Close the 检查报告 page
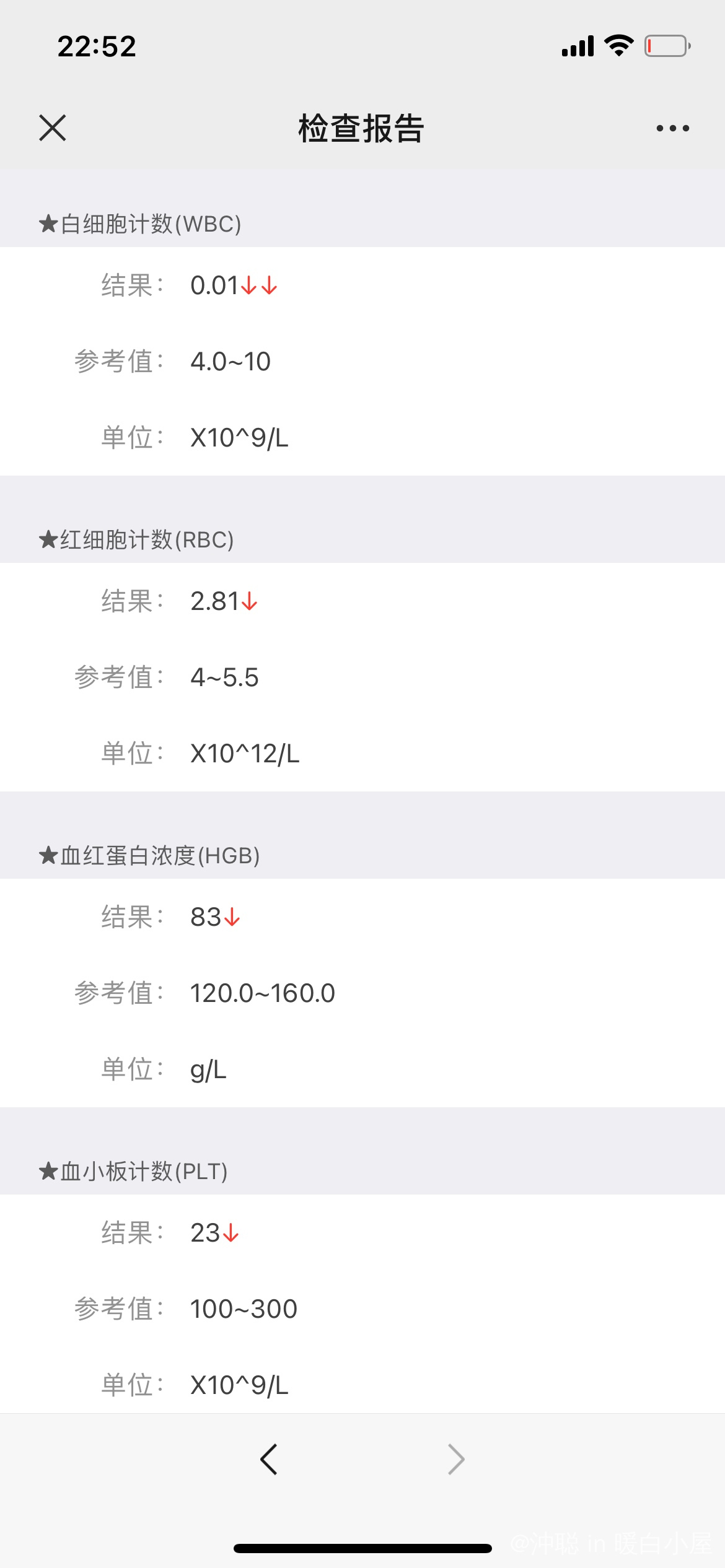 [53, 128]
